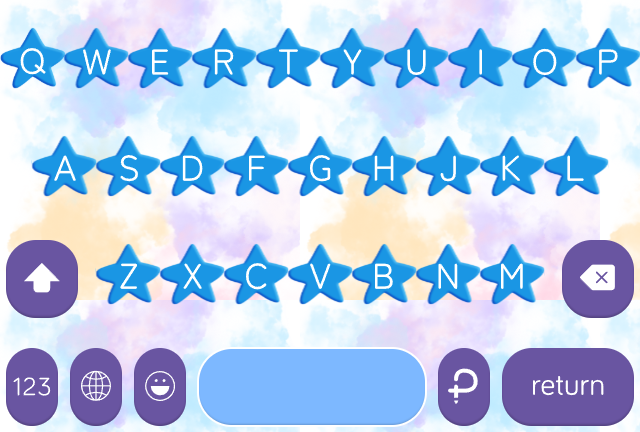Tap the purple P logo key
640x432 pixels.
[464, 387]
